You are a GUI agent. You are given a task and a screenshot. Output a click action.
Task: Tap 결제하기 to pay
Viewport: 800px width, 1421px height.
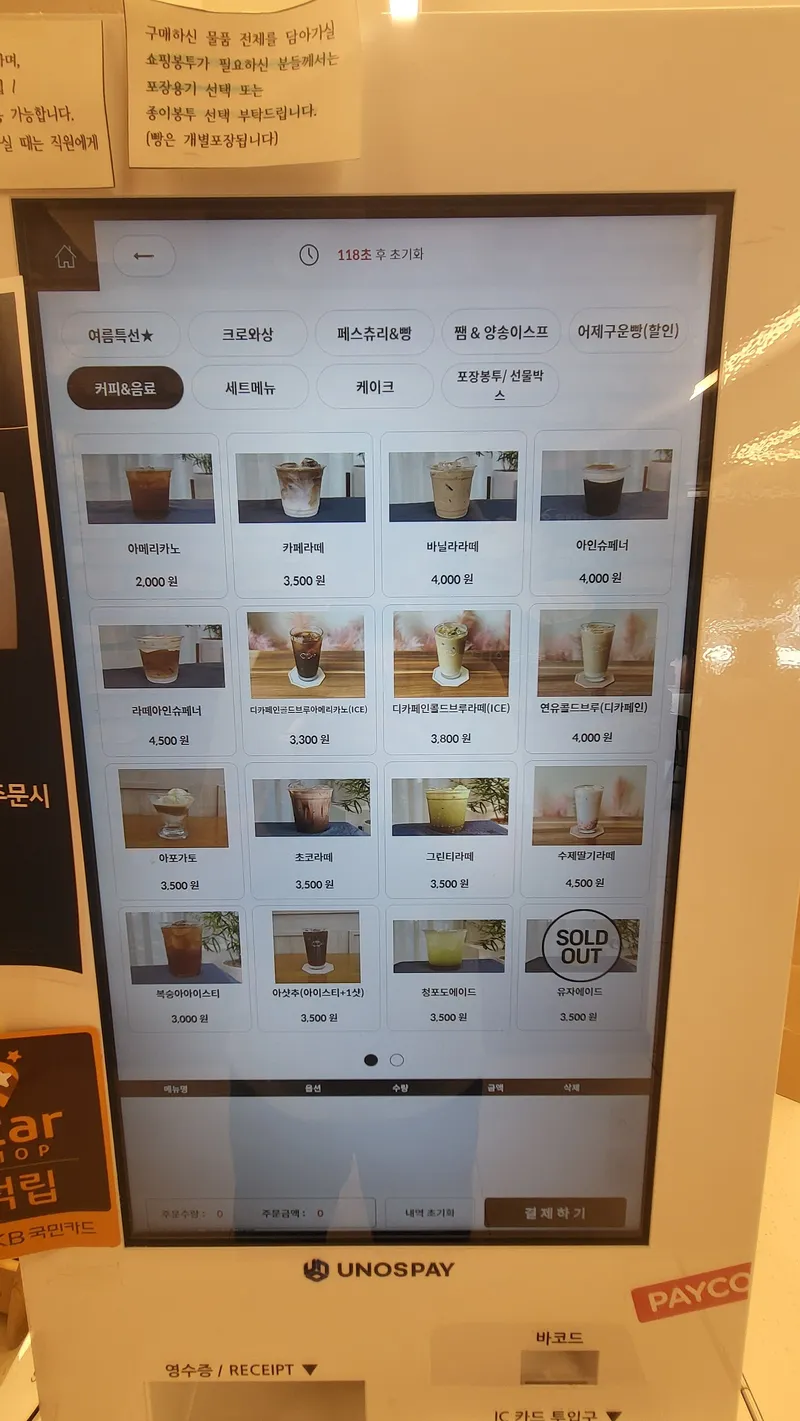pyautogui.click(x=555, y=1212)
